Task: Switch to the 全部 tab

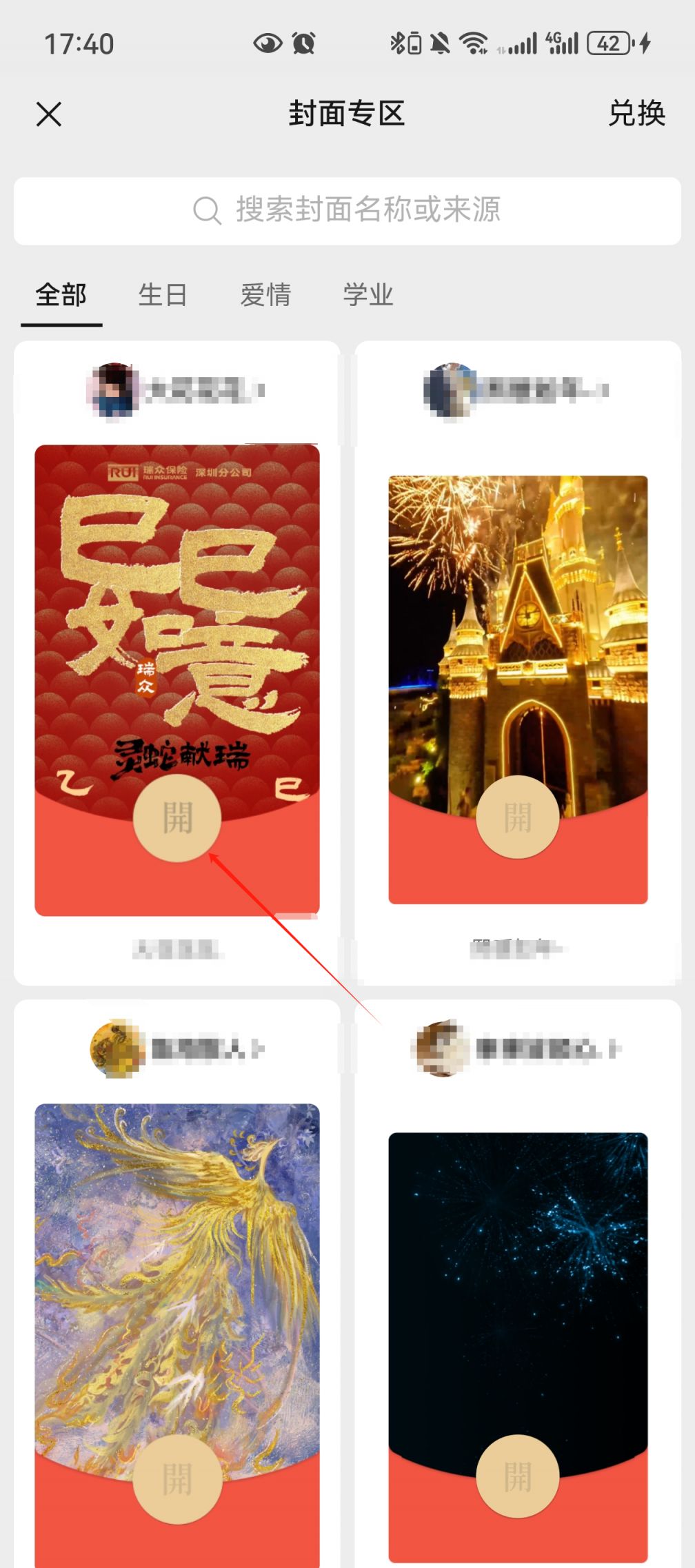Action: pos(61,295)
